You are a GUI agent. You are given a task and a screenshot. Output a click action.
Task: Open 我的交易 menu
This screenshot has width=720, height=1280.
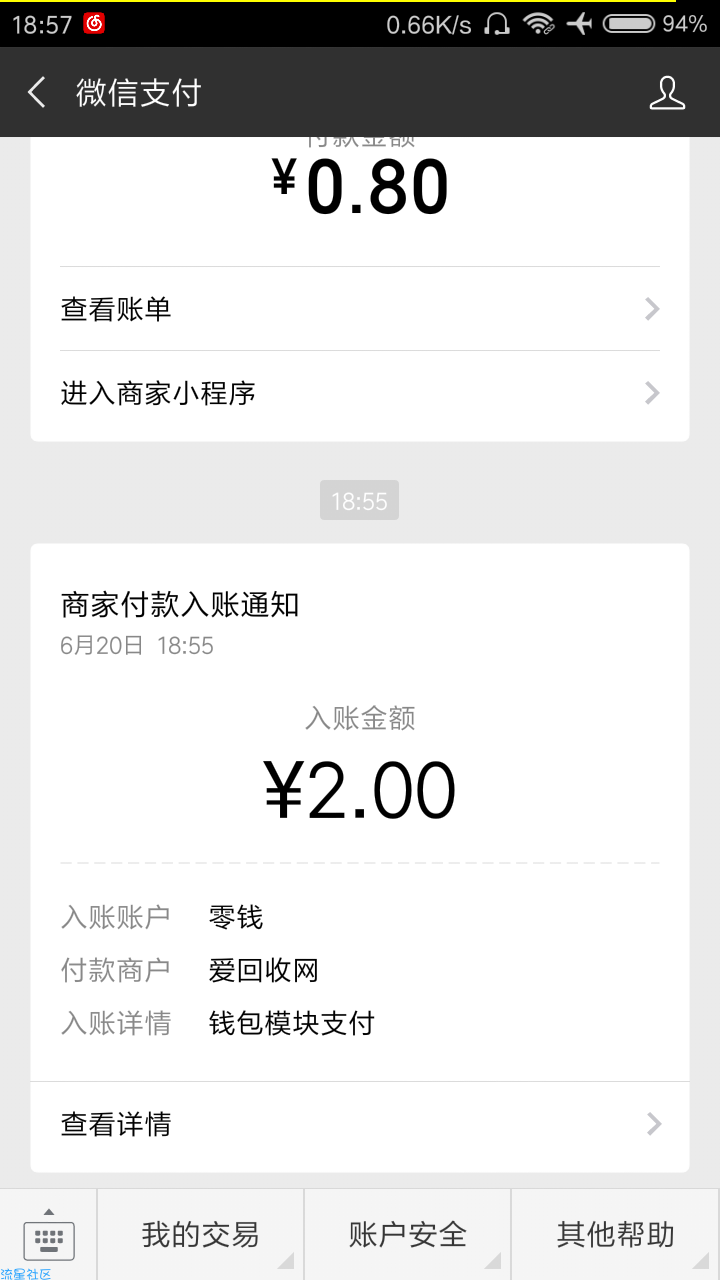coord(200,1235)
